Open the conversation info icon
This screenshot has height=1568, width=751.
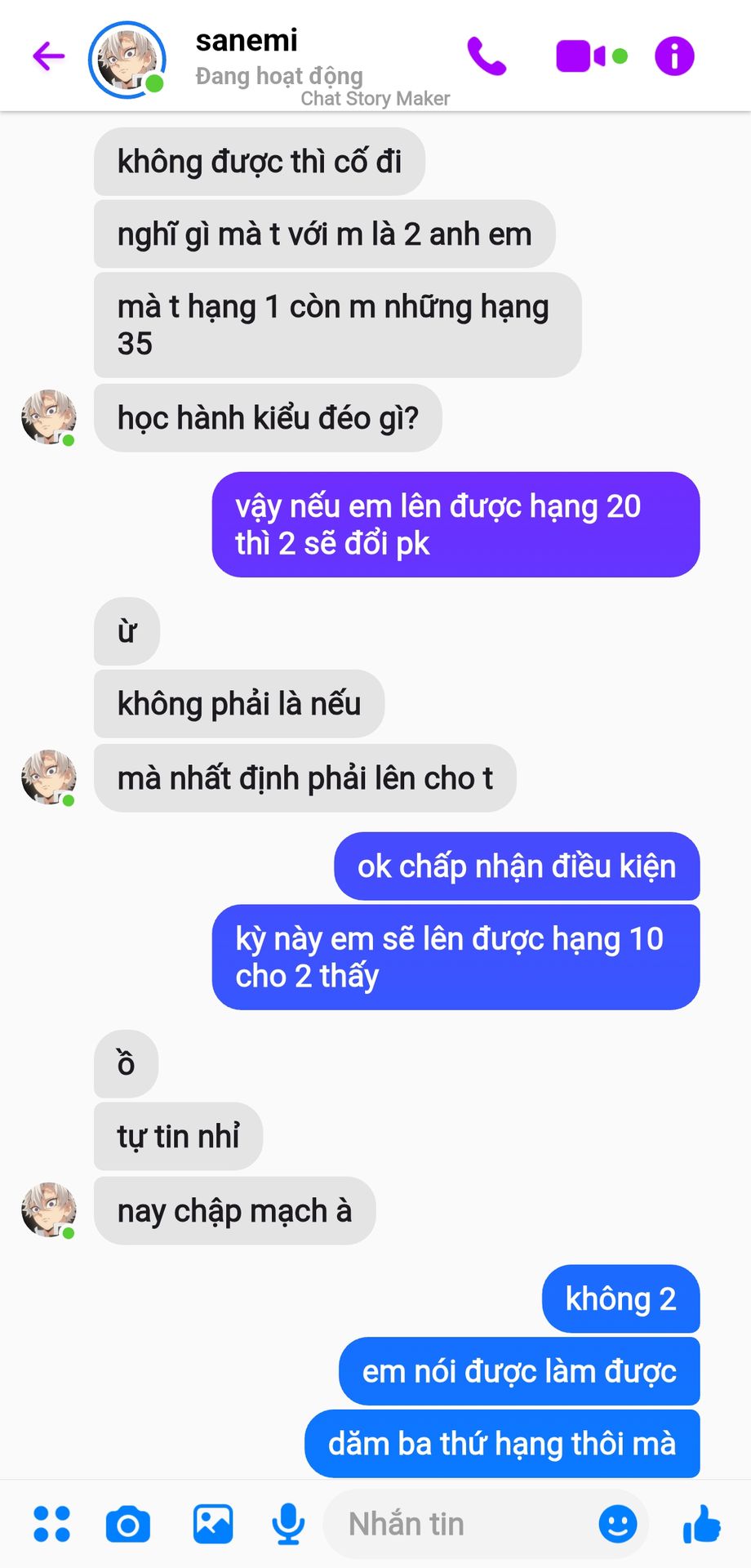pyautogui.click(x=674, y=56)
